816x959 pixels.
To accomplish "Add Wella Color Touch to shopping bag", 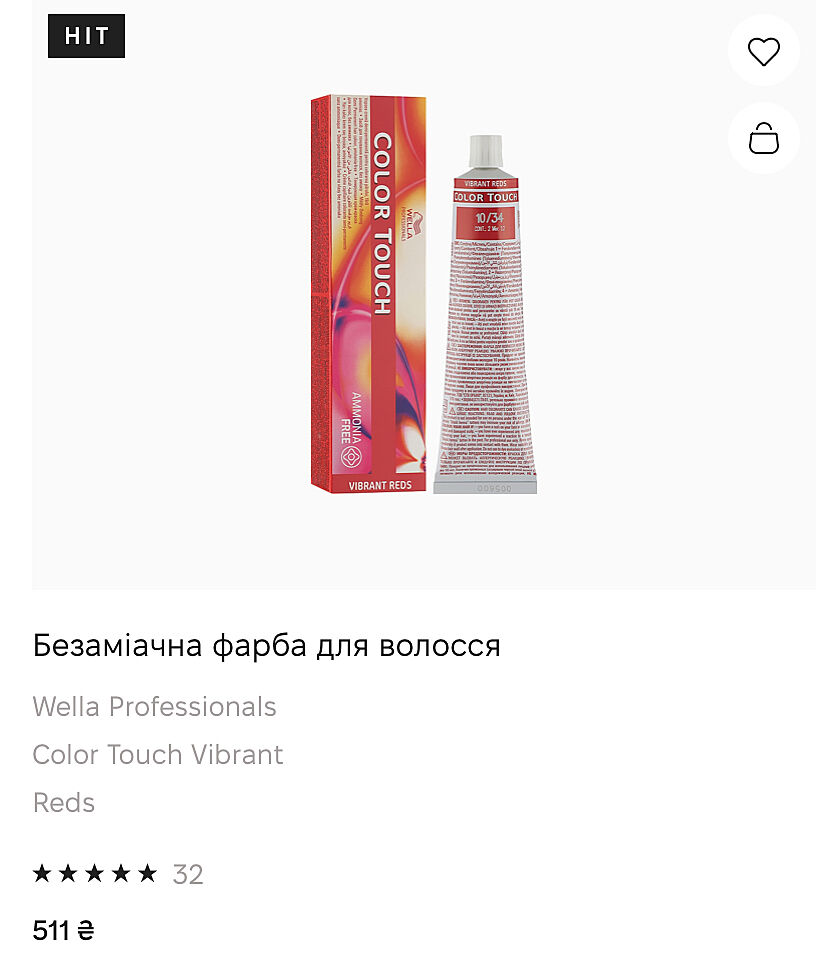I will (763, 138).
